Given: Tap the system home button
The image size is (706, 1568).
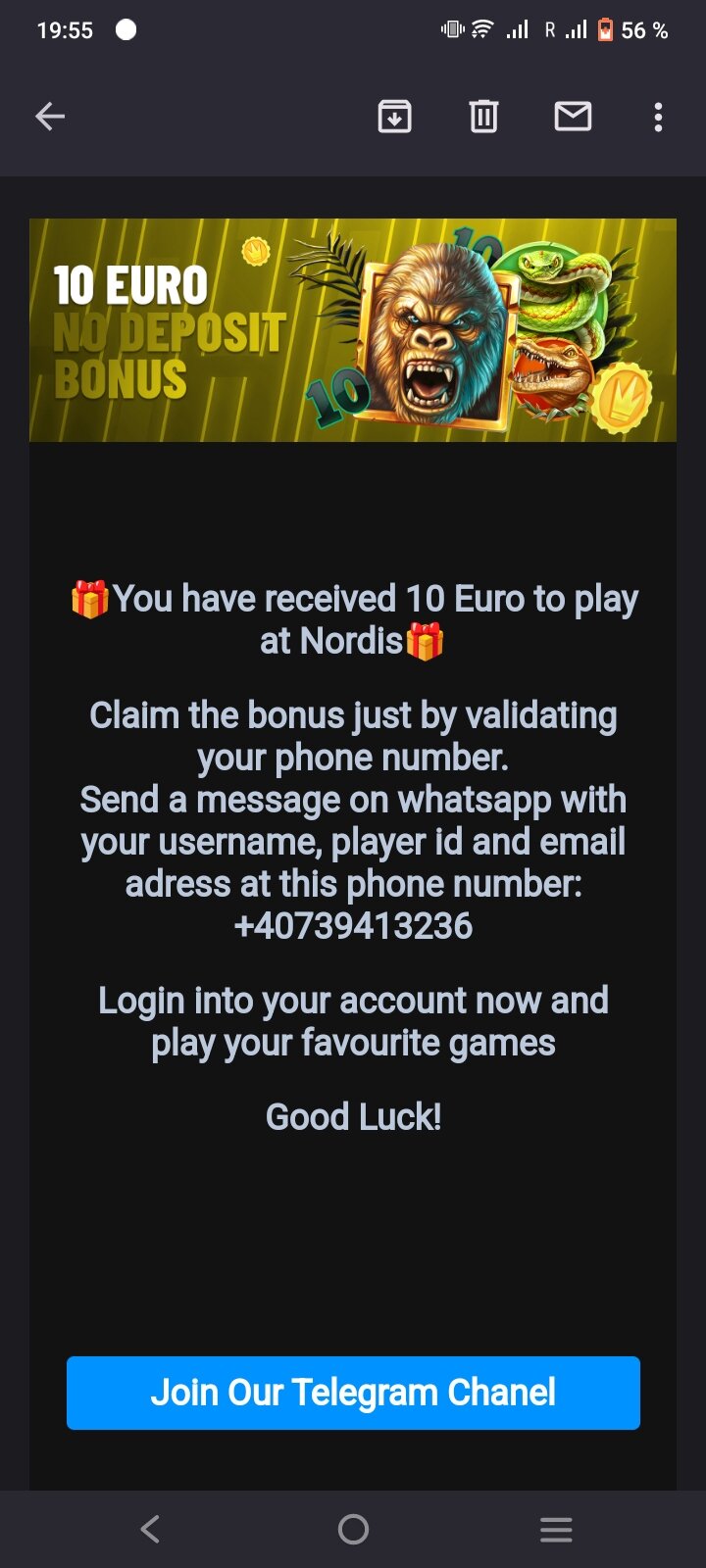Looking at the screenshot, I should (353, 1529).
